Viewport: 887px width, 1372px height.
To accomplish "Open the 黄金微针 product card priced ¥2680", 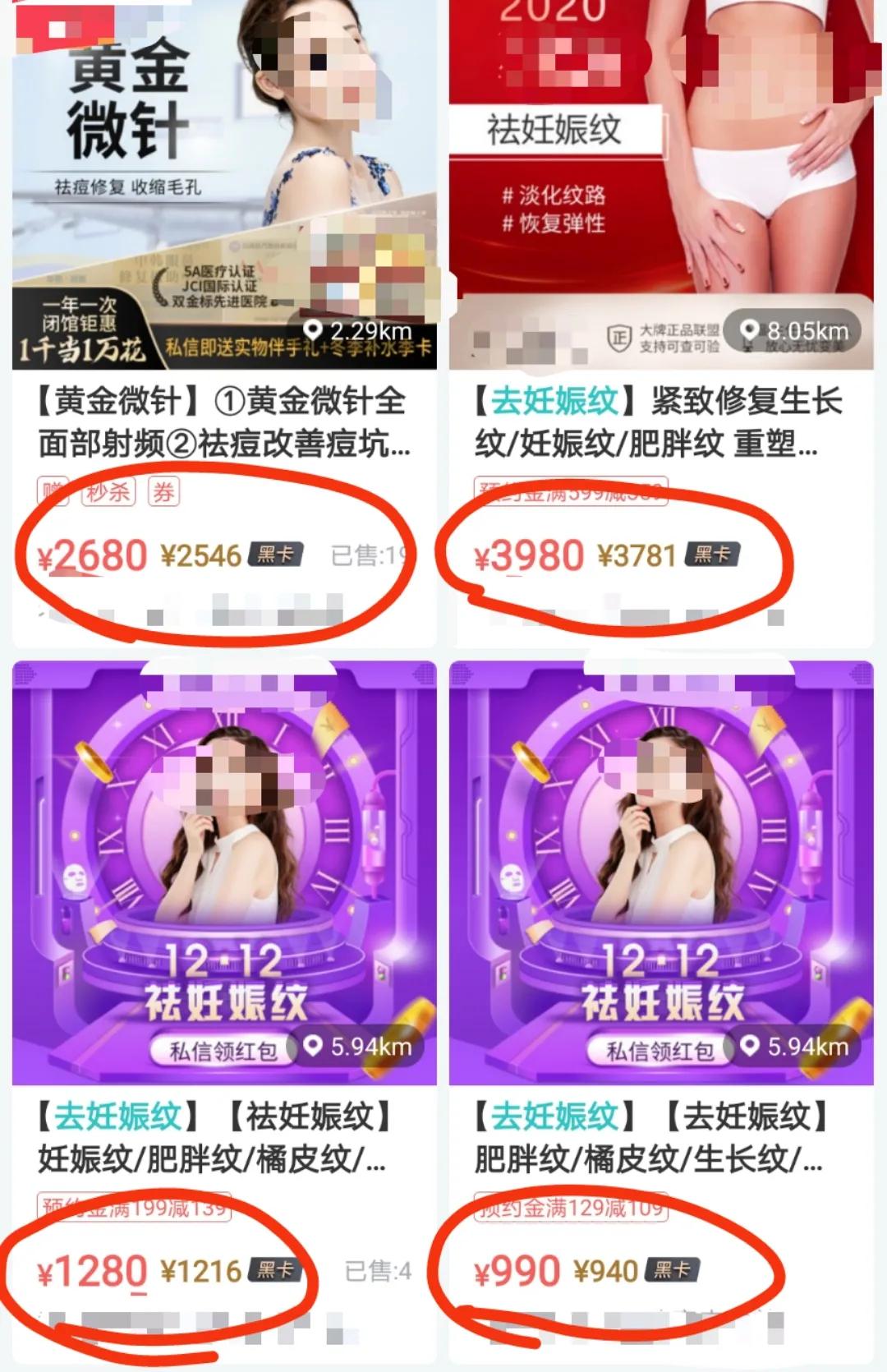I will click(223, 423).
